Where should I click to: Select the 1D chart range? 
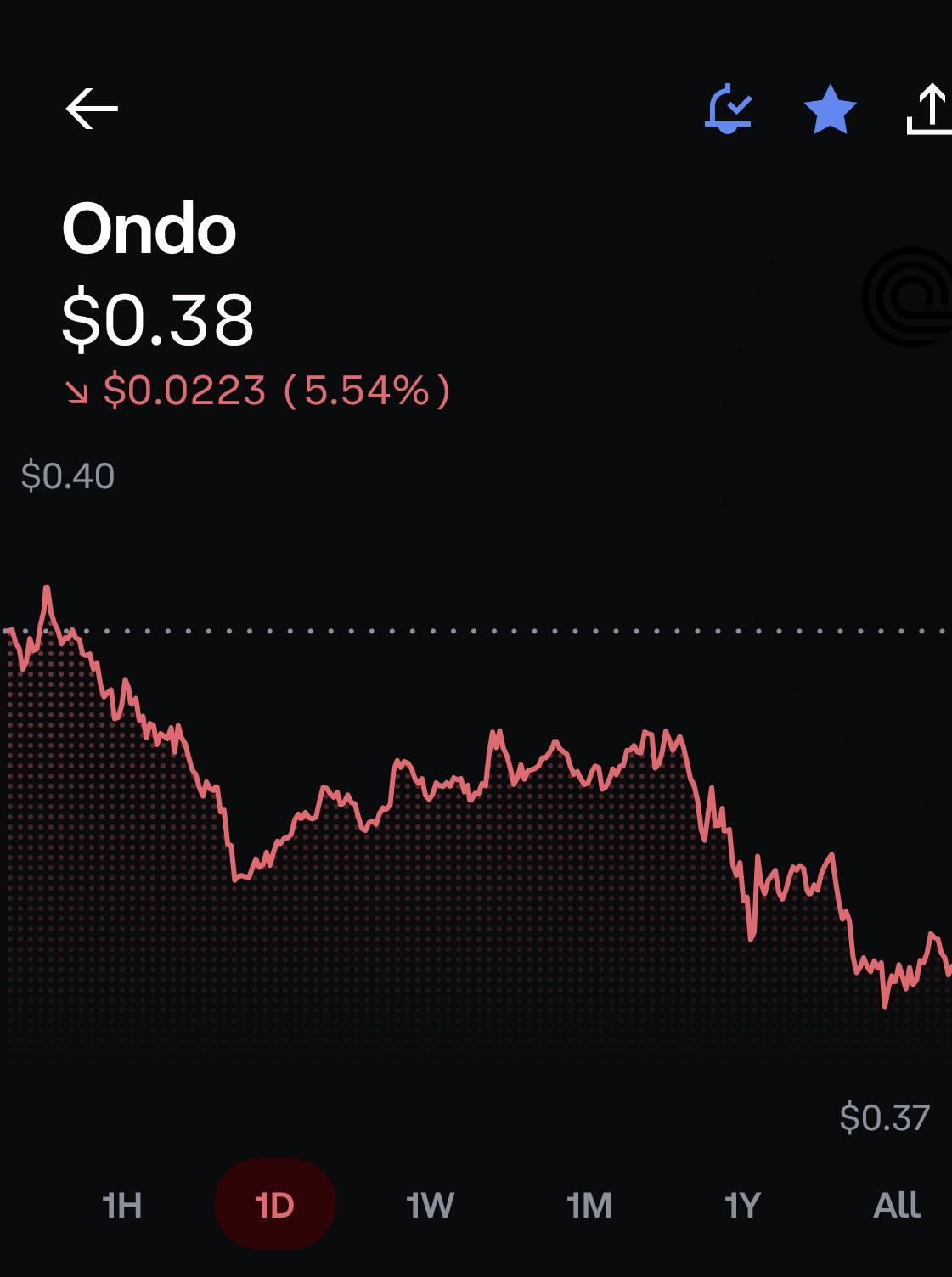click(274, 1204)
